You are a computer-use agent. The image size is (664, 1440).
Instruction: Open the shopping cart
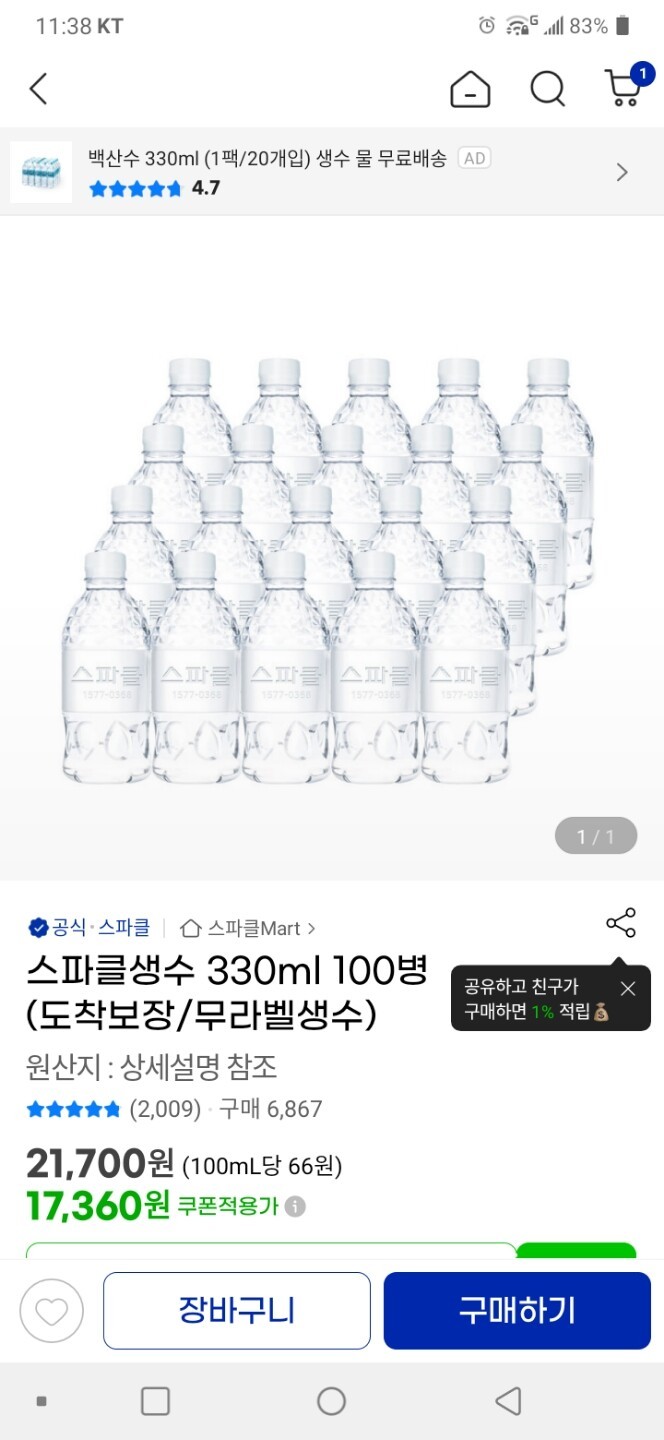[625, 88]
